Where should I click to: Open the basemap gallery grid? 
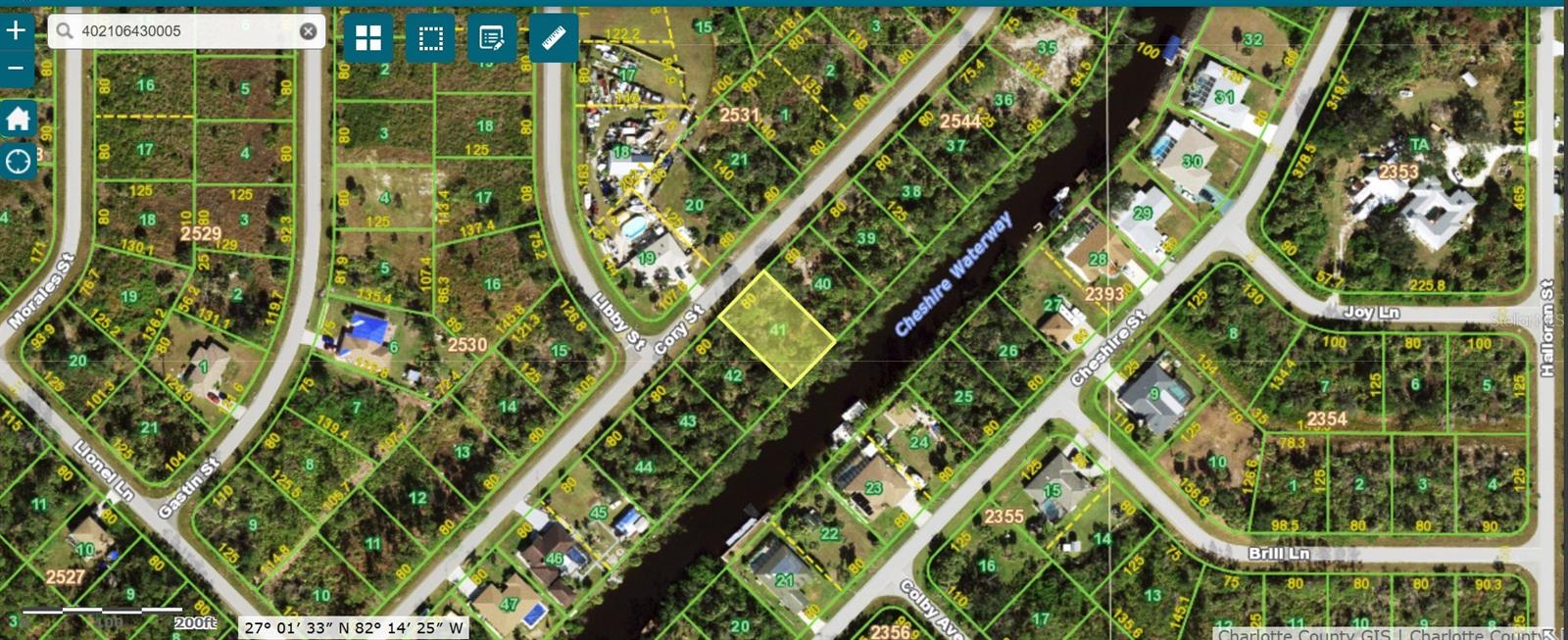[368, 38]
